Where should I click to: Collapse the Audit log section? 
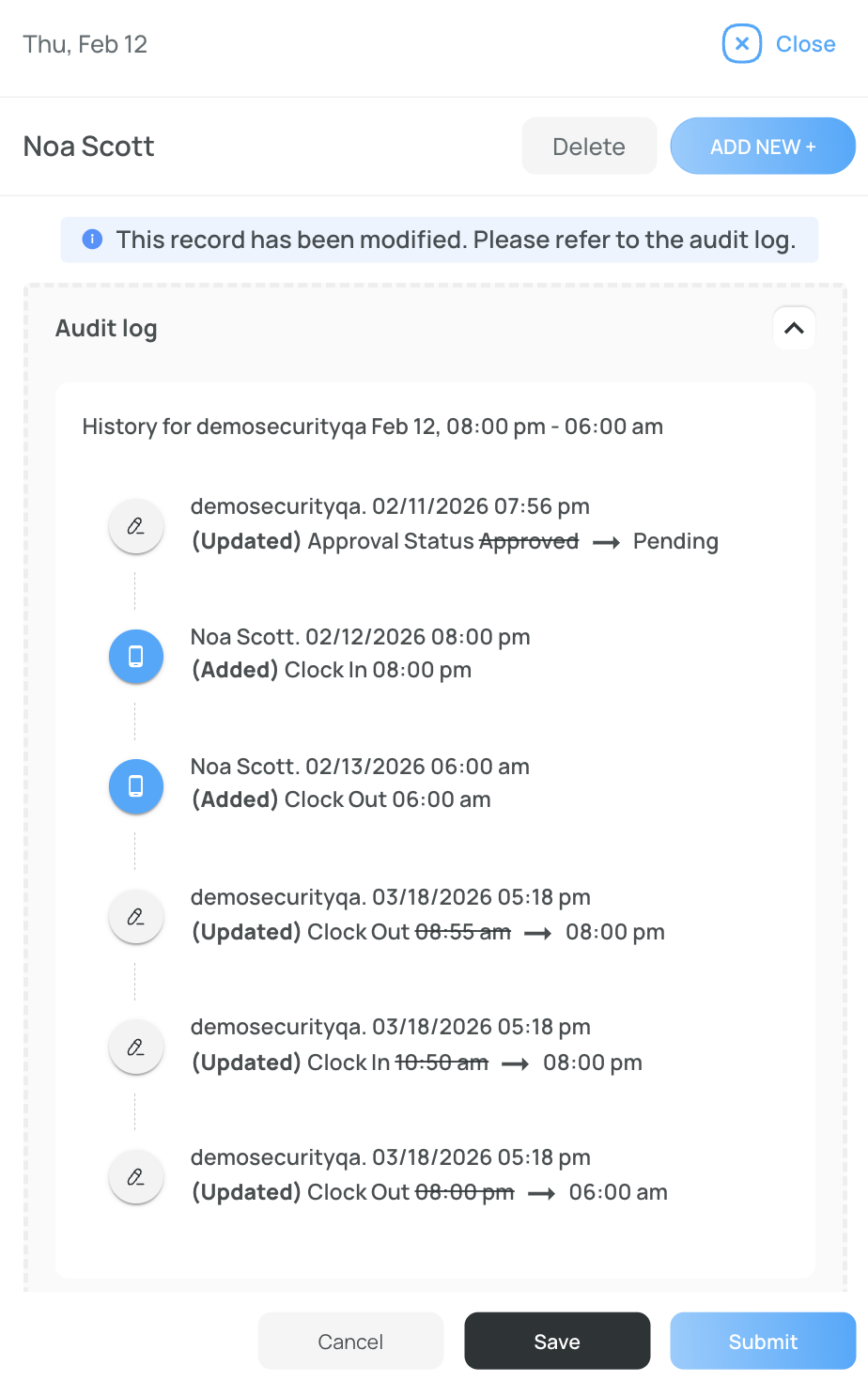(x=794, y=328)
